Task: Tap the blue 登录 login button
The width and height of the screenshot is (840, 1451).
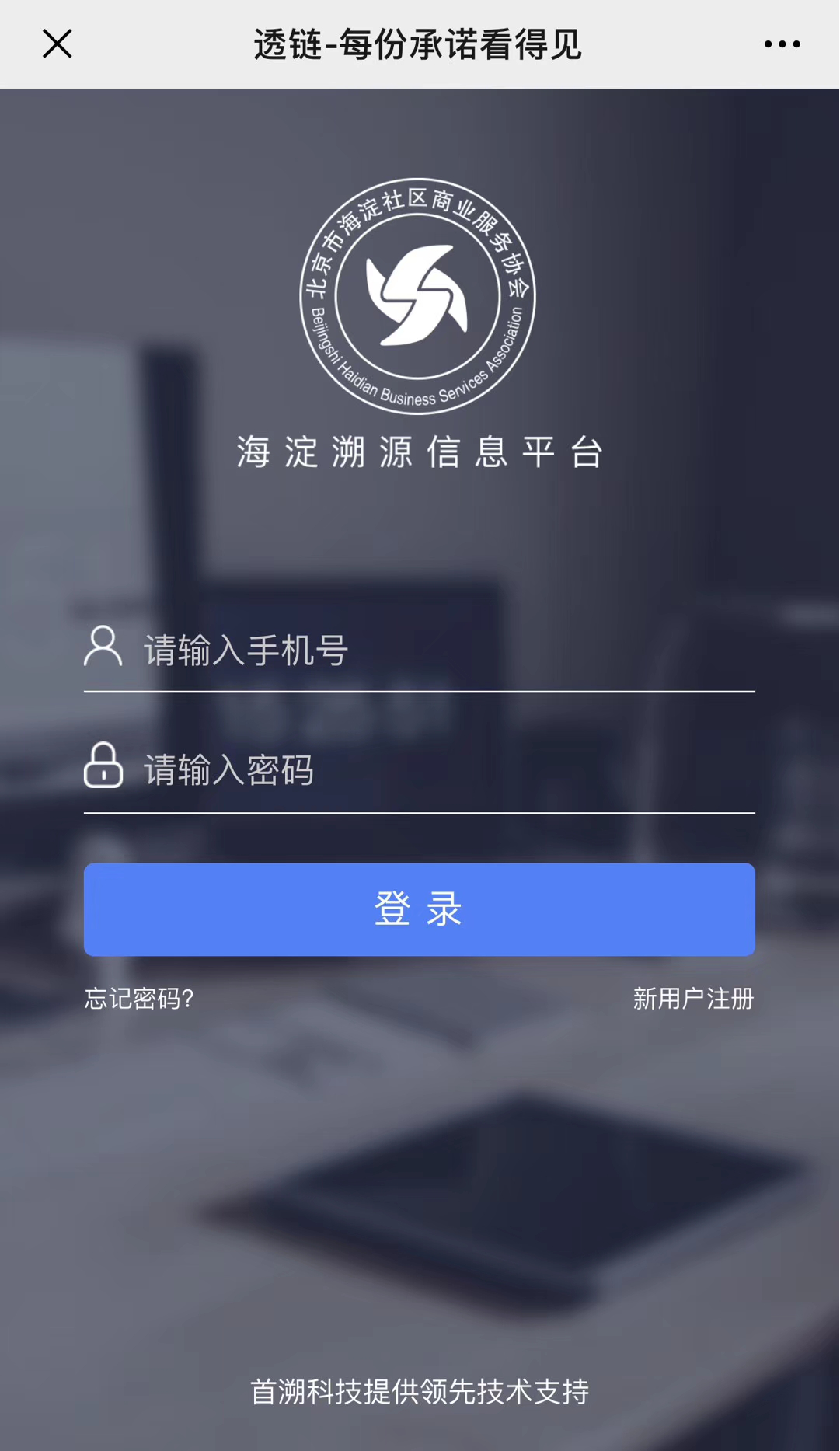Action: pos(420,909)
